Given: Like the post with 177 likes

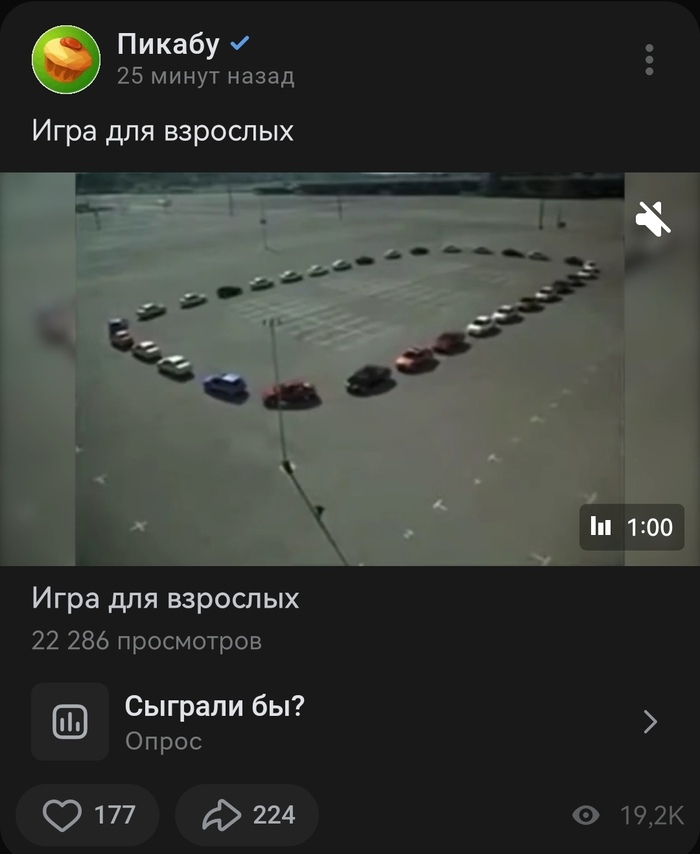Looking at the screenshot, I should [88, 815].
